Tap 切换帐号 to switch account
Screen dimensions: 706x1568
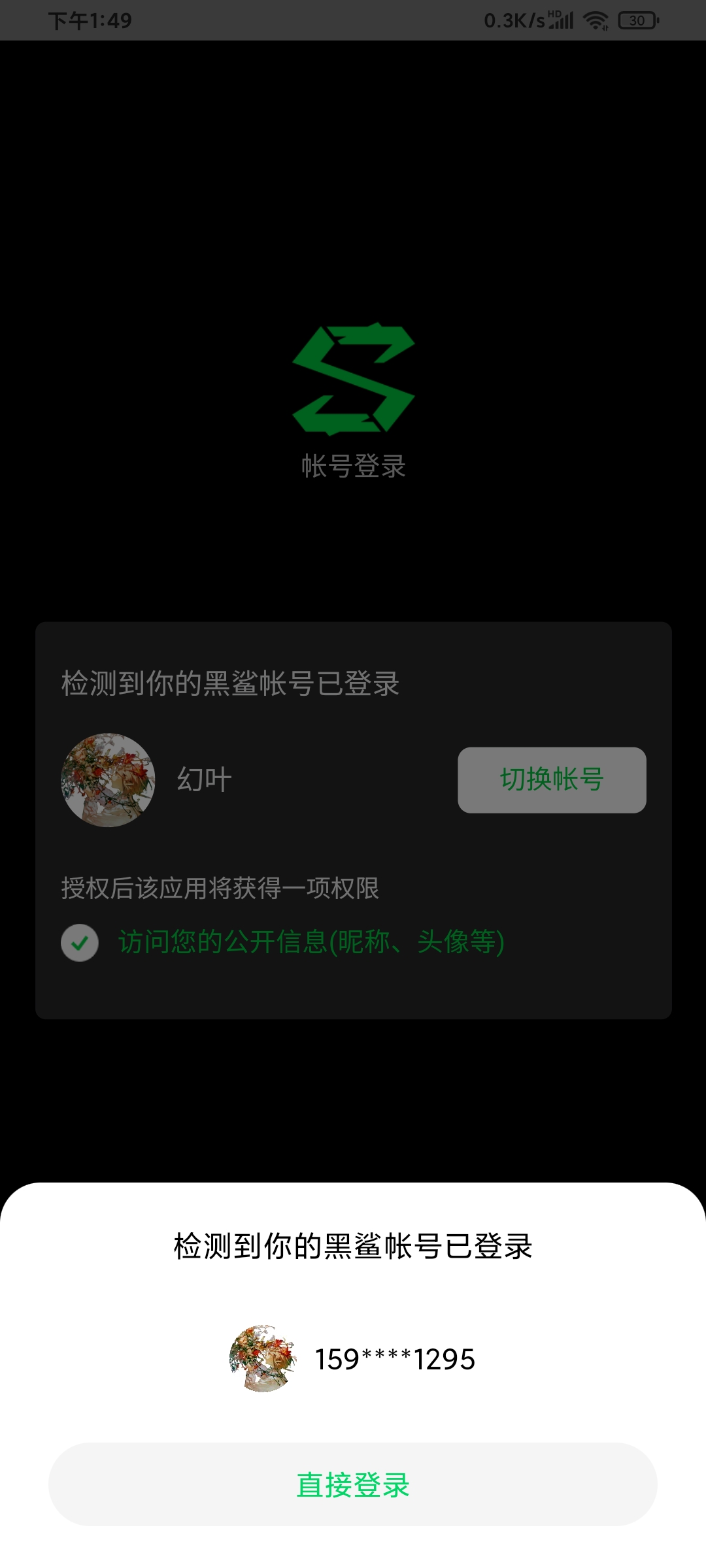click(x=552, y=779)
